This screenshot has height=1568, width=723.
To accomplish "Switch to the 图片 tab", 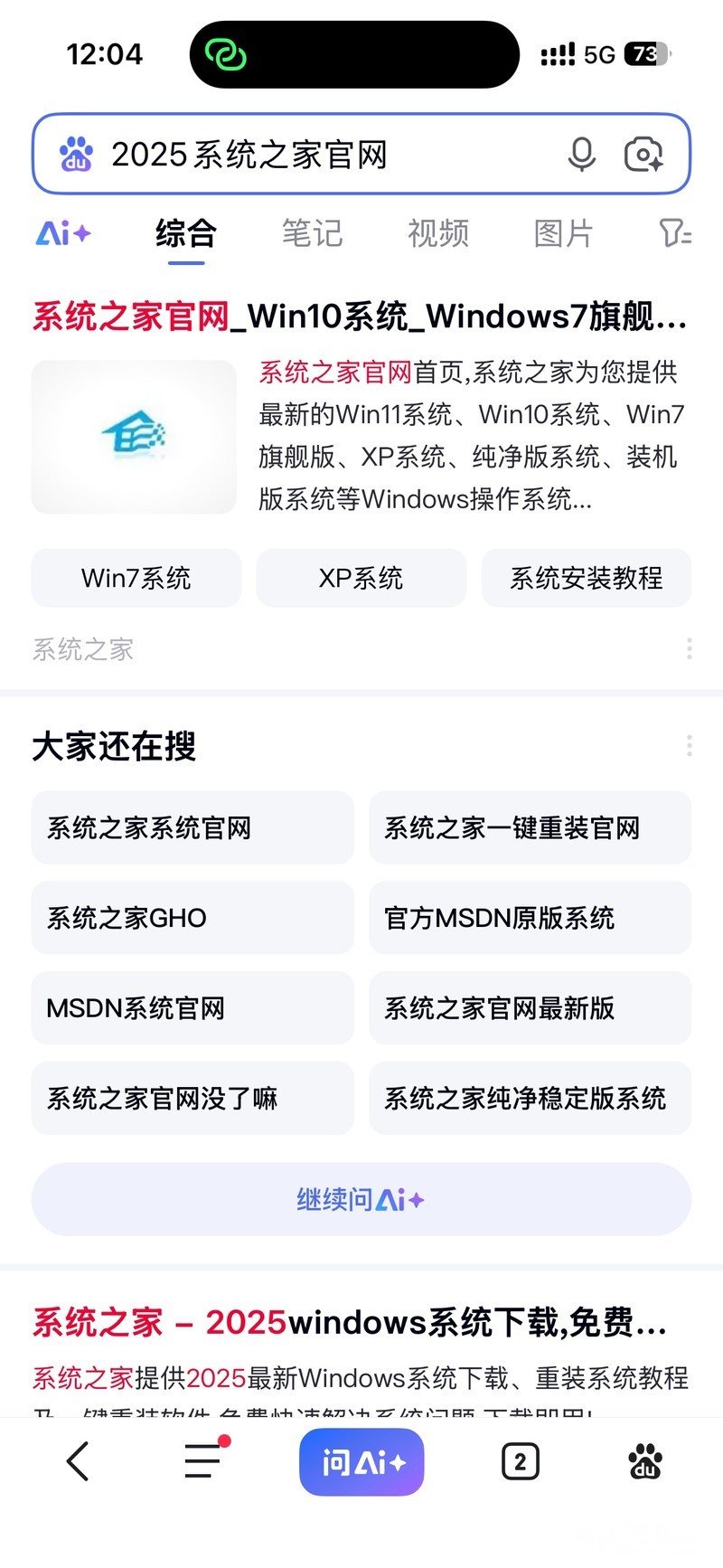I will [563, 233].
